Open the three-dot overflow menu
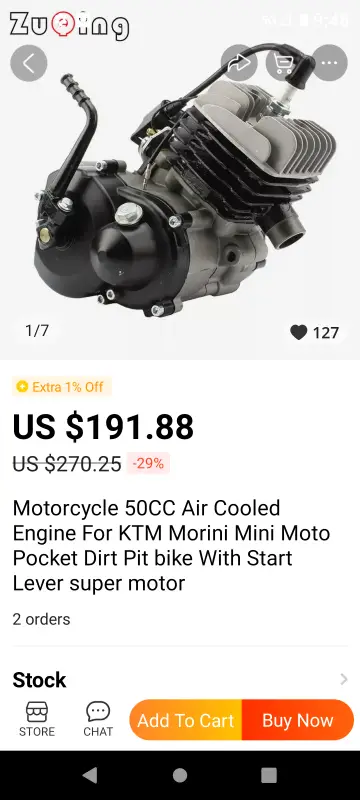 (x=329, y=63)
